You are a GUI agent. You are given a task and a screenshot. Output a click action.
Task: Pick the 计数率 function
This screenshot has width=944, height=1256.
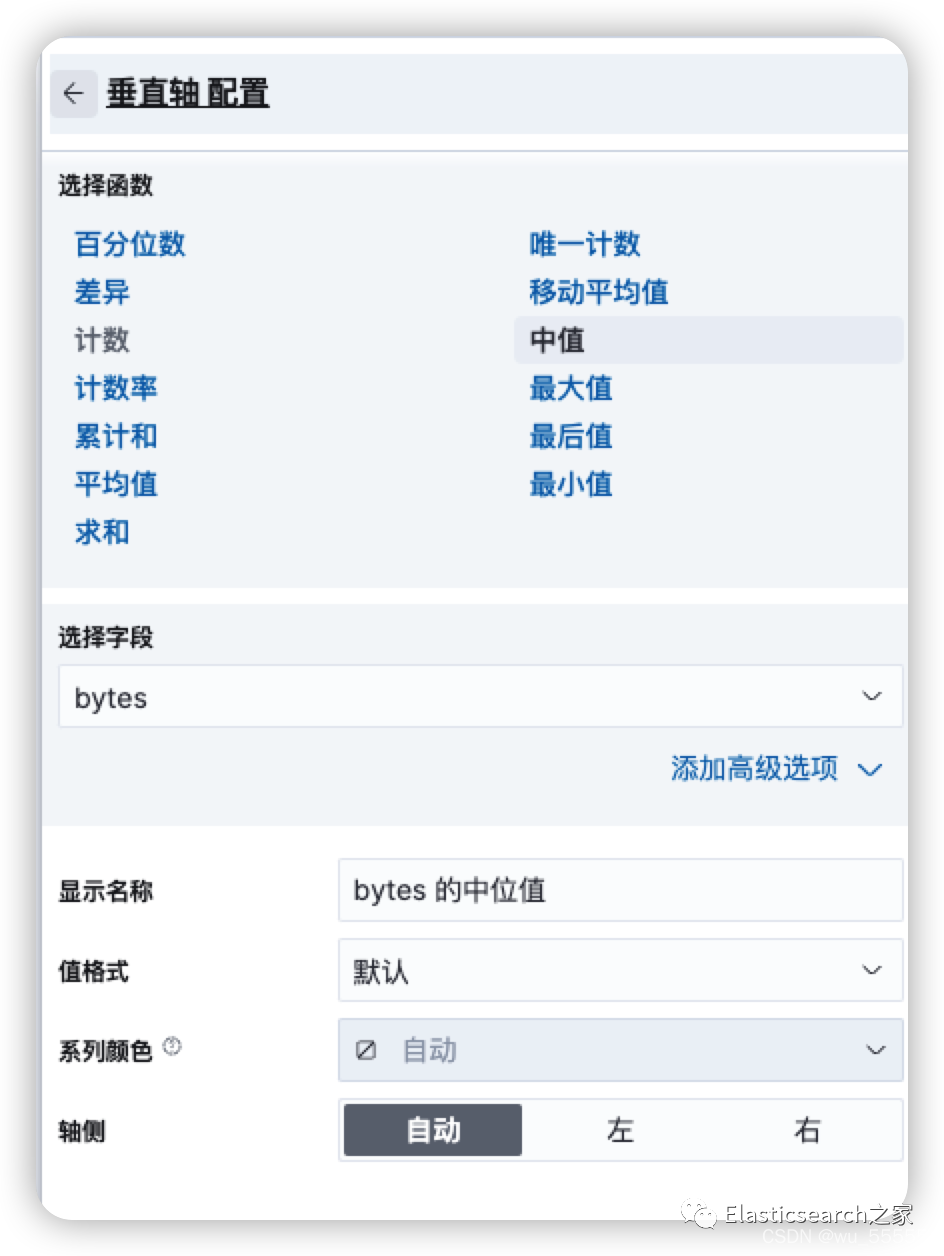[116, 388]
